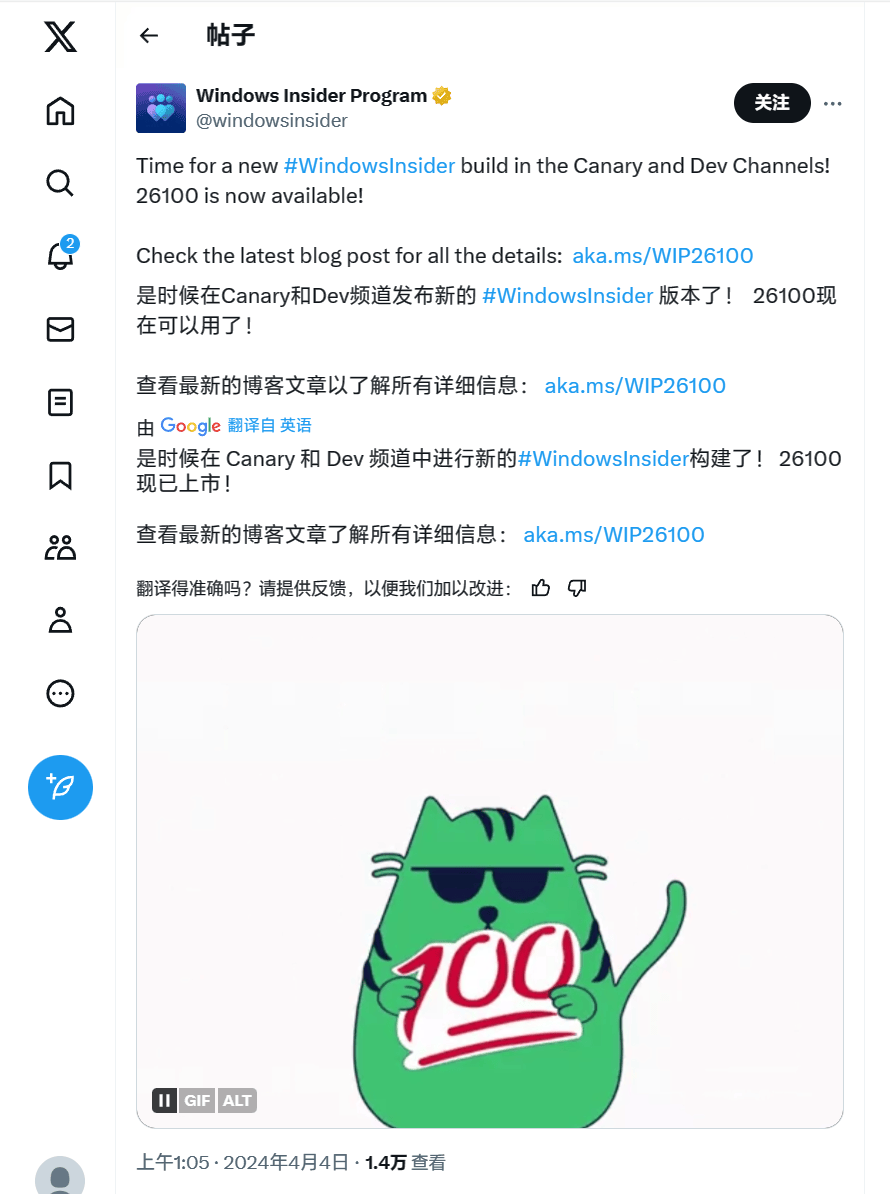The width and height of the screenshot is (890, 1194).
Task: Open the Profile icon in the sidebar
Action: 60,620
